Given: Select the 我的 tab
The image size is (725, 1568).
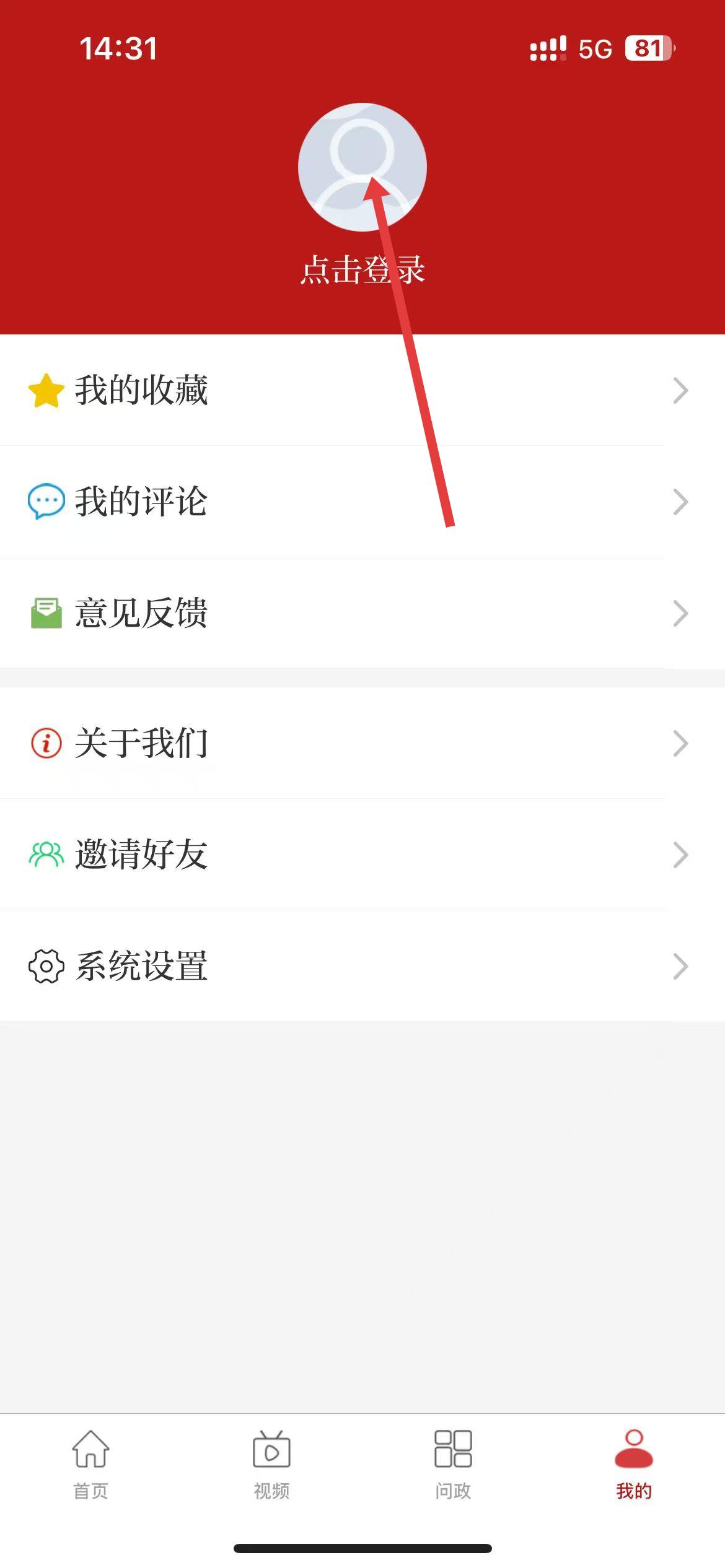Looking at the screenshot, I should pos(634,1465).
